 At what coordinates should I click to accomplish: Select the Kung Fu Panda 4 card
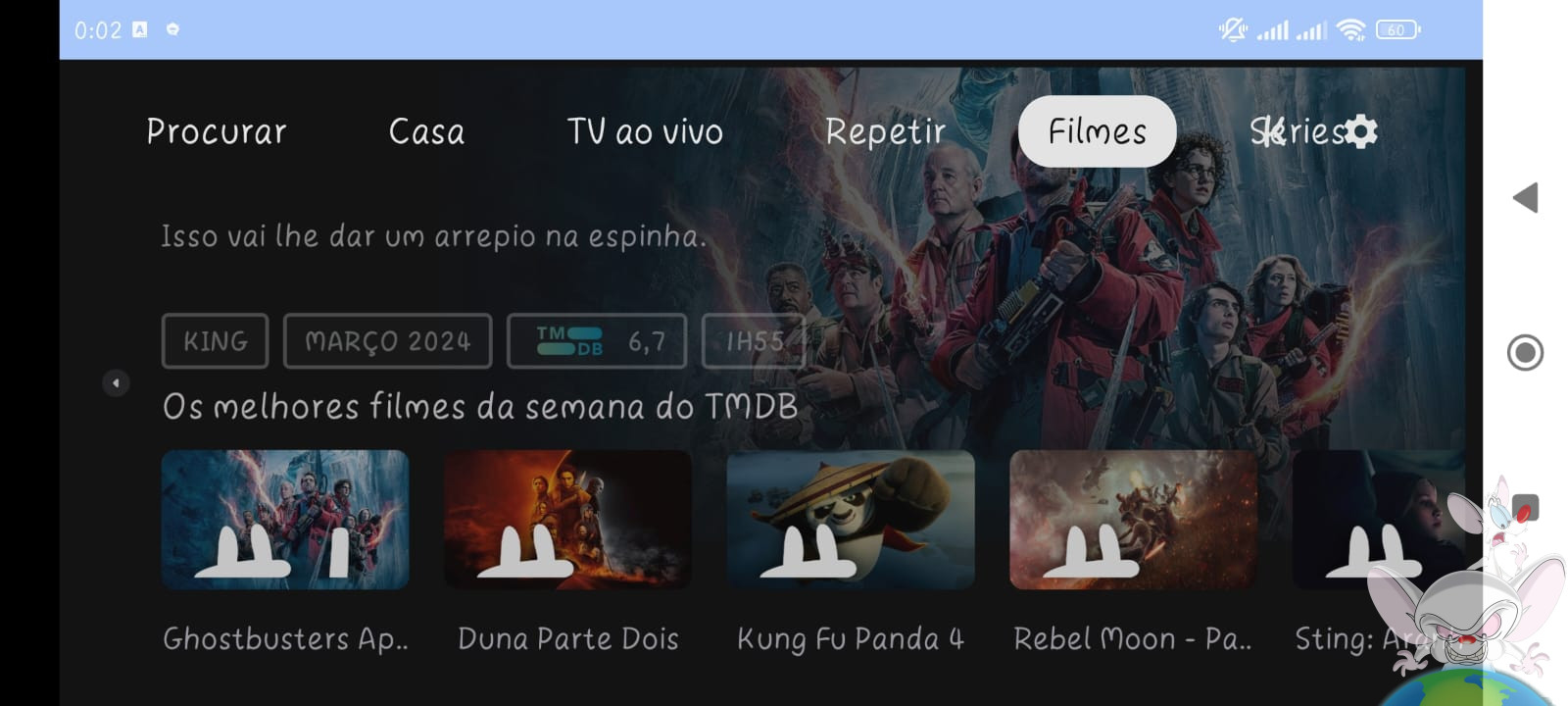850,520
